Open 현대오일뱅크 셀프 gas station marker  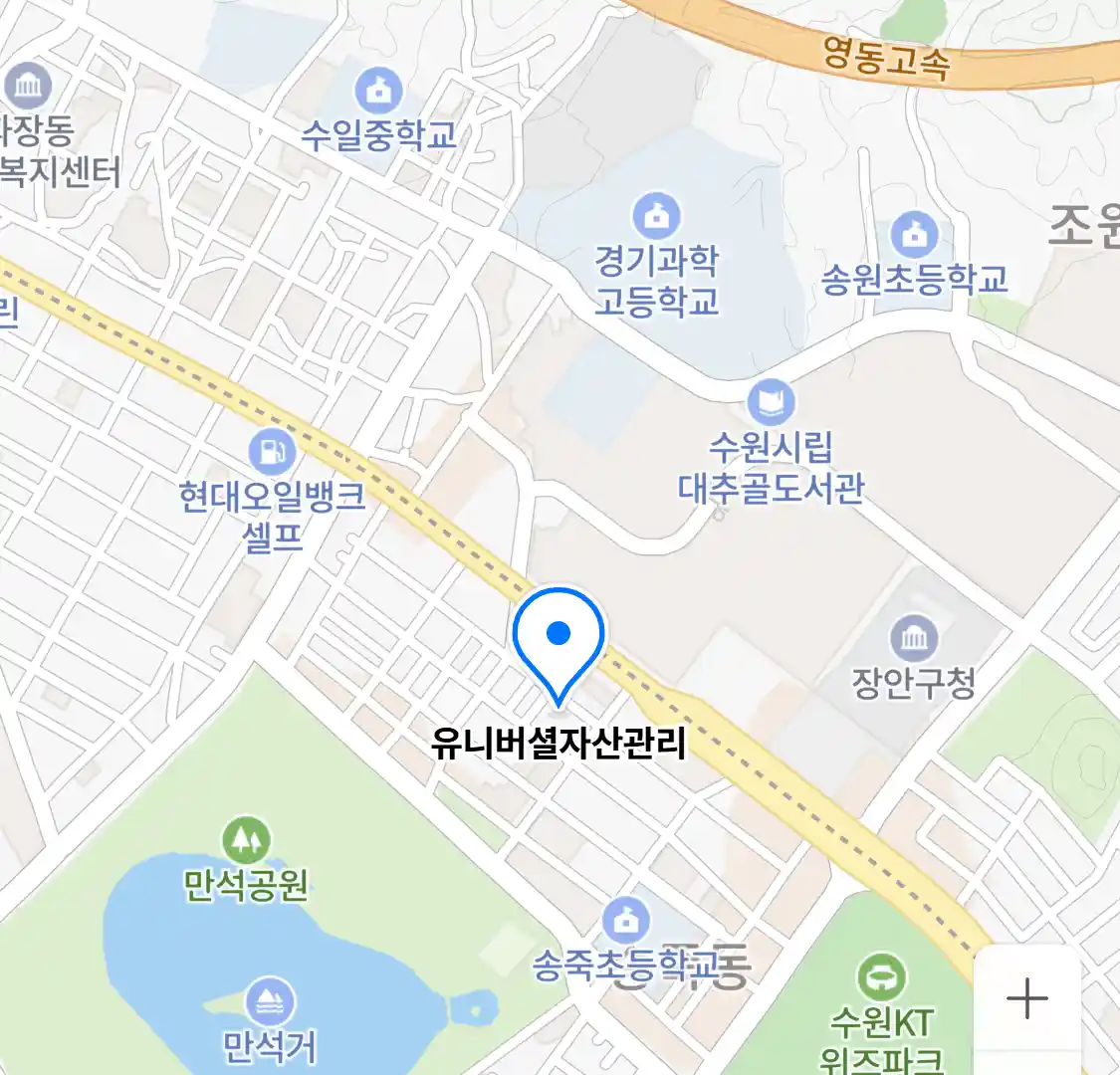click(272, 453)
